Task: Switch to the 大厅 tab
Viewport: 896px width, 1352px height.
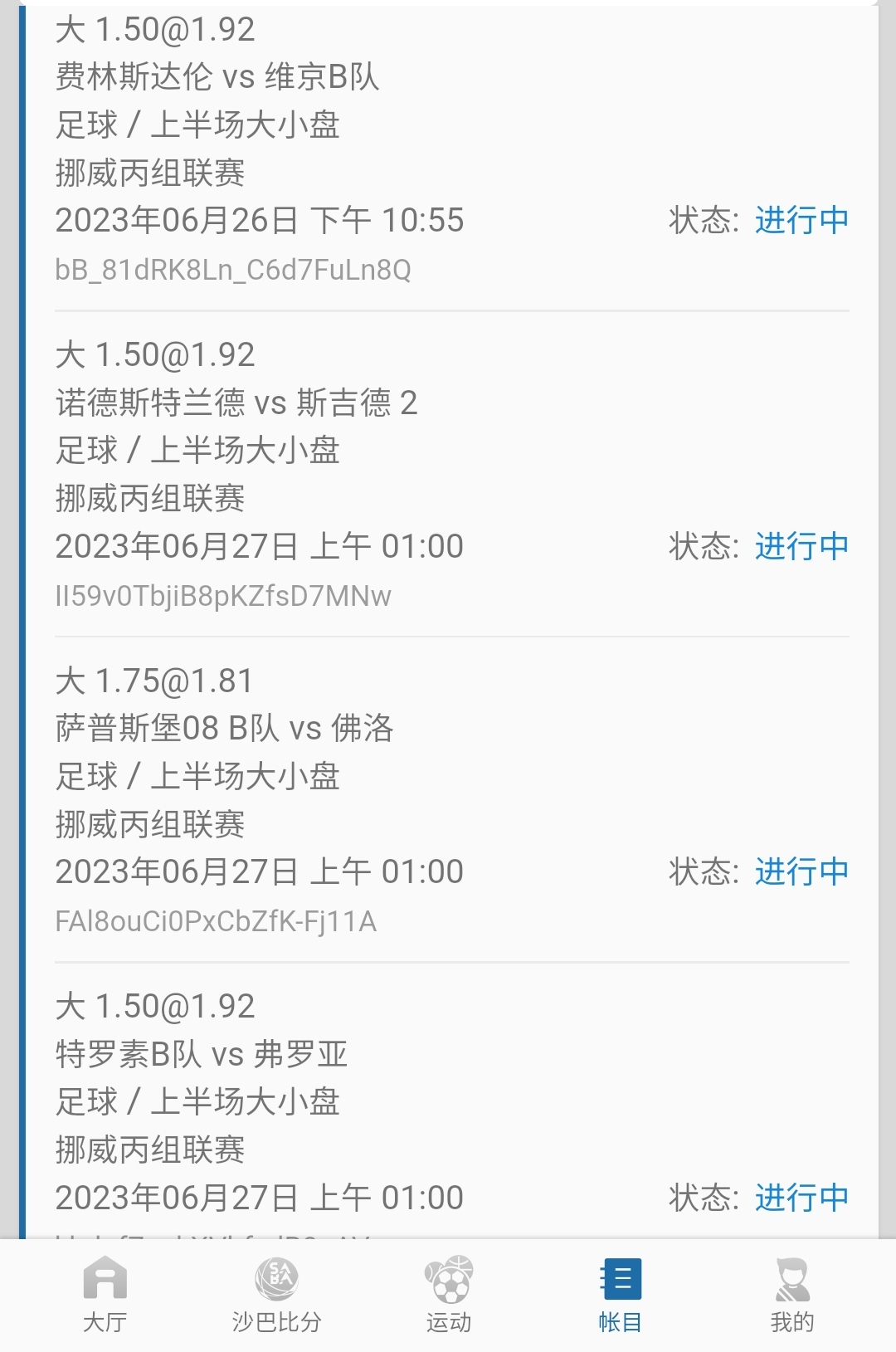Action: coord(105,1294)
